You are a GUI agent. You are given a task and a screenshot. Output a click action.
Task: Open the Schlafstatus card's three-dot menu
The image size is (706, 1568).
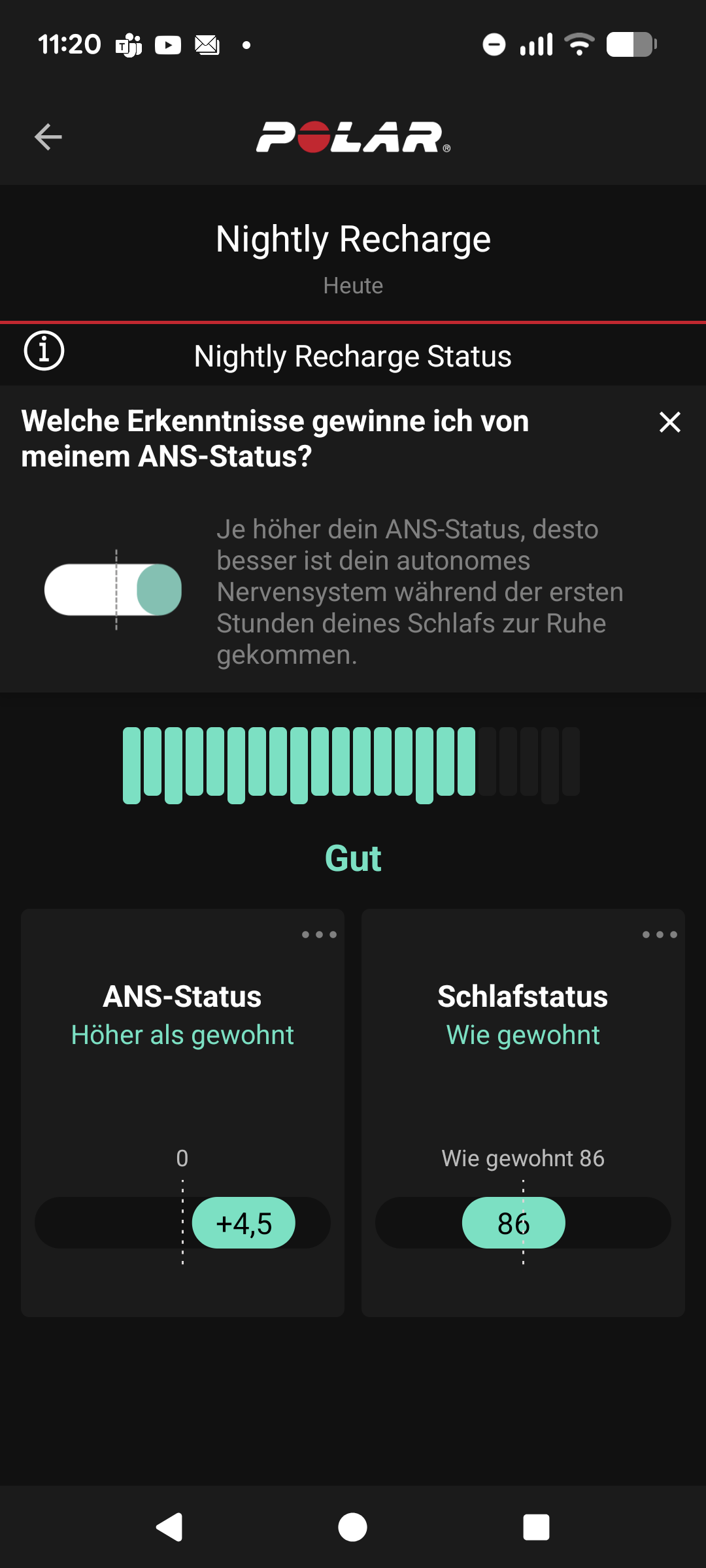pos(660,935)
